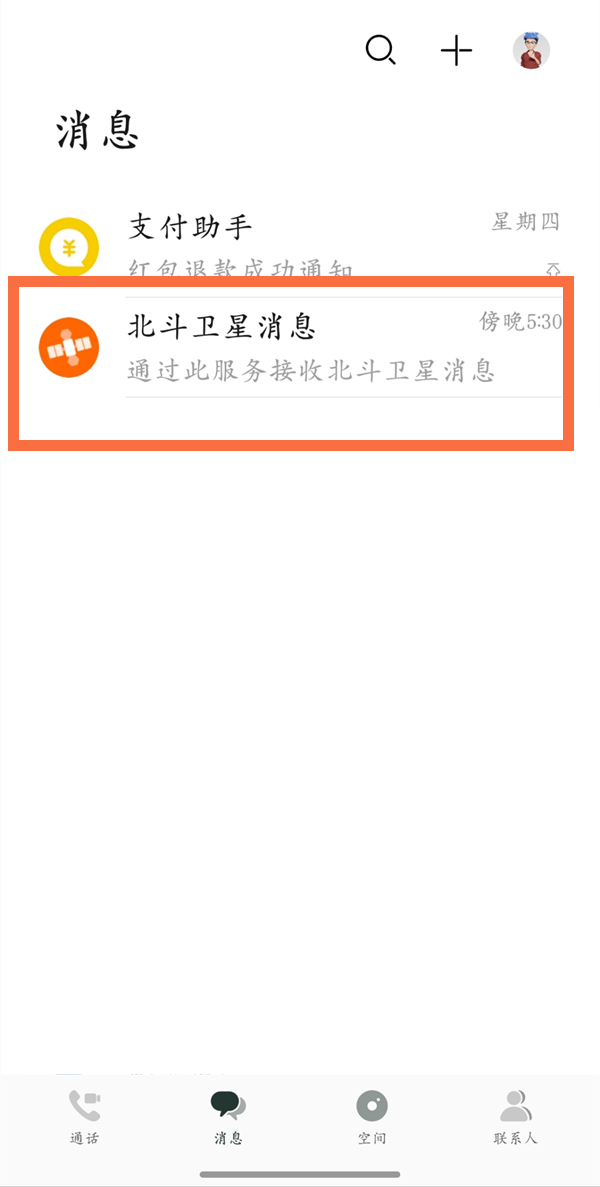This screenshot has width=600, height=1187.
Task: Open the search icon
Action: coord(380,50)
